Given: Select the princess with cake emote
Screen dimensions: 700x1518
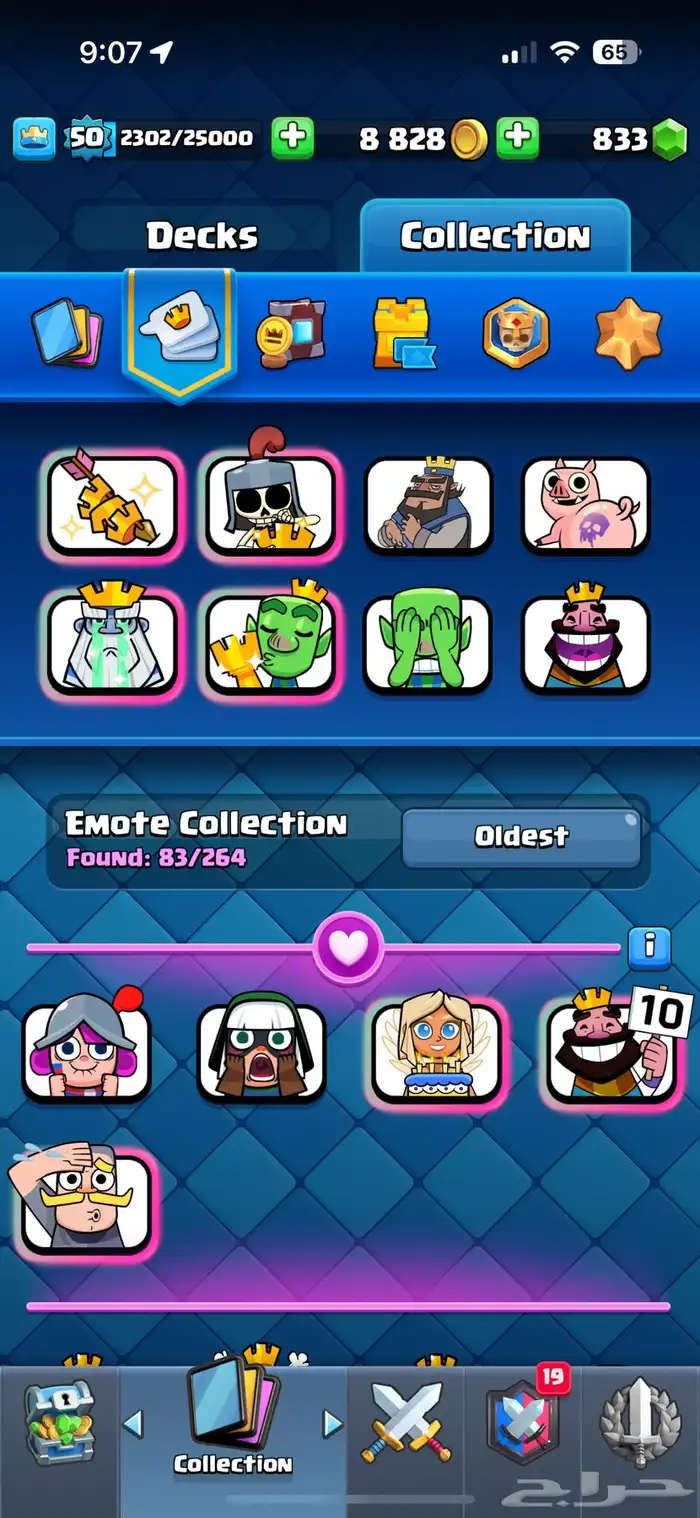Looking at the screenshot, I should pyautogui.click(x=436, y=1051).
